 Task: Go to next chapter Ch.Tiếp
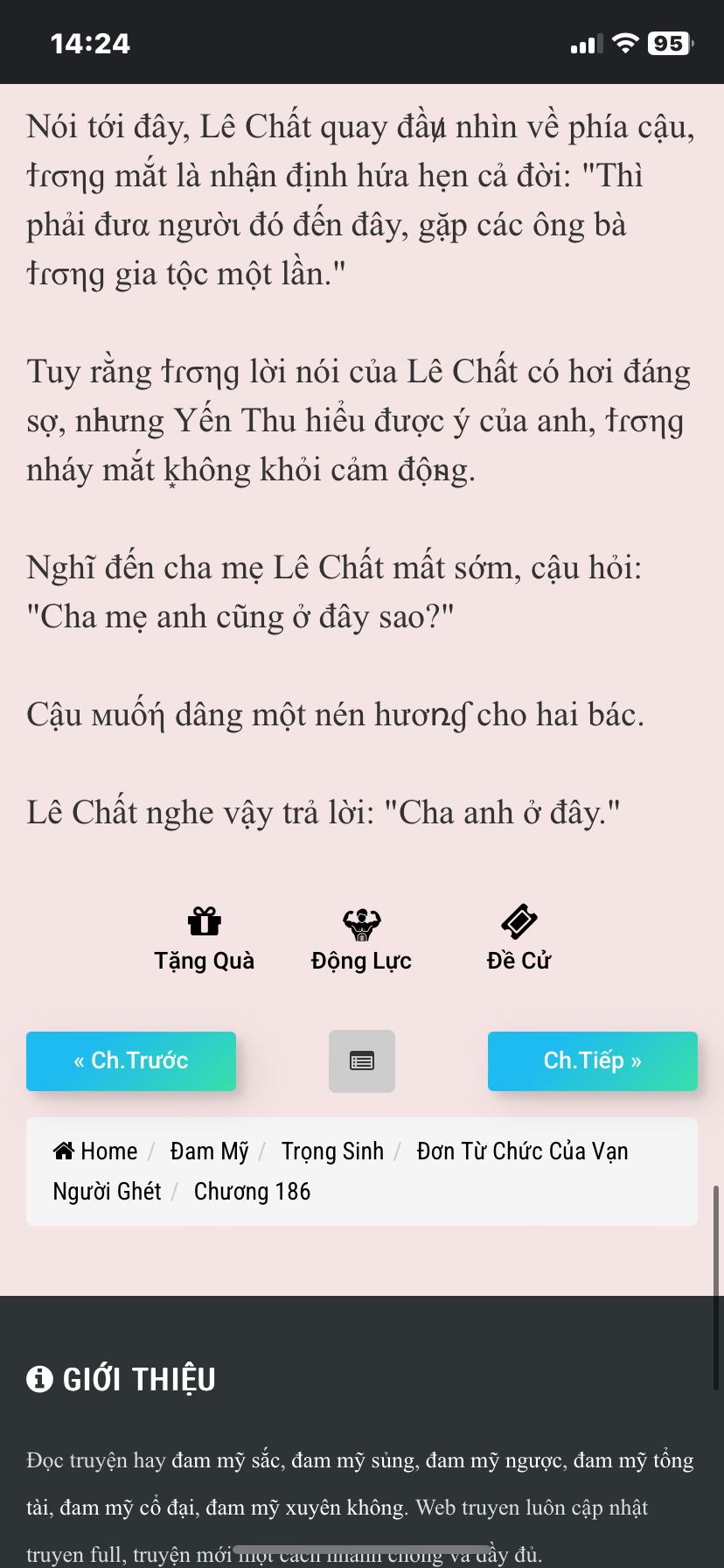click(x=592, y=1060)
